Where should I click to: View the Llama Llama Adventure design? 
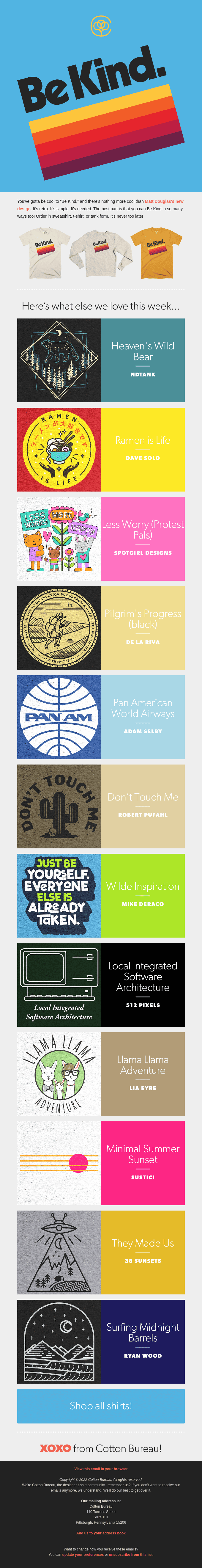[101, 1074]
